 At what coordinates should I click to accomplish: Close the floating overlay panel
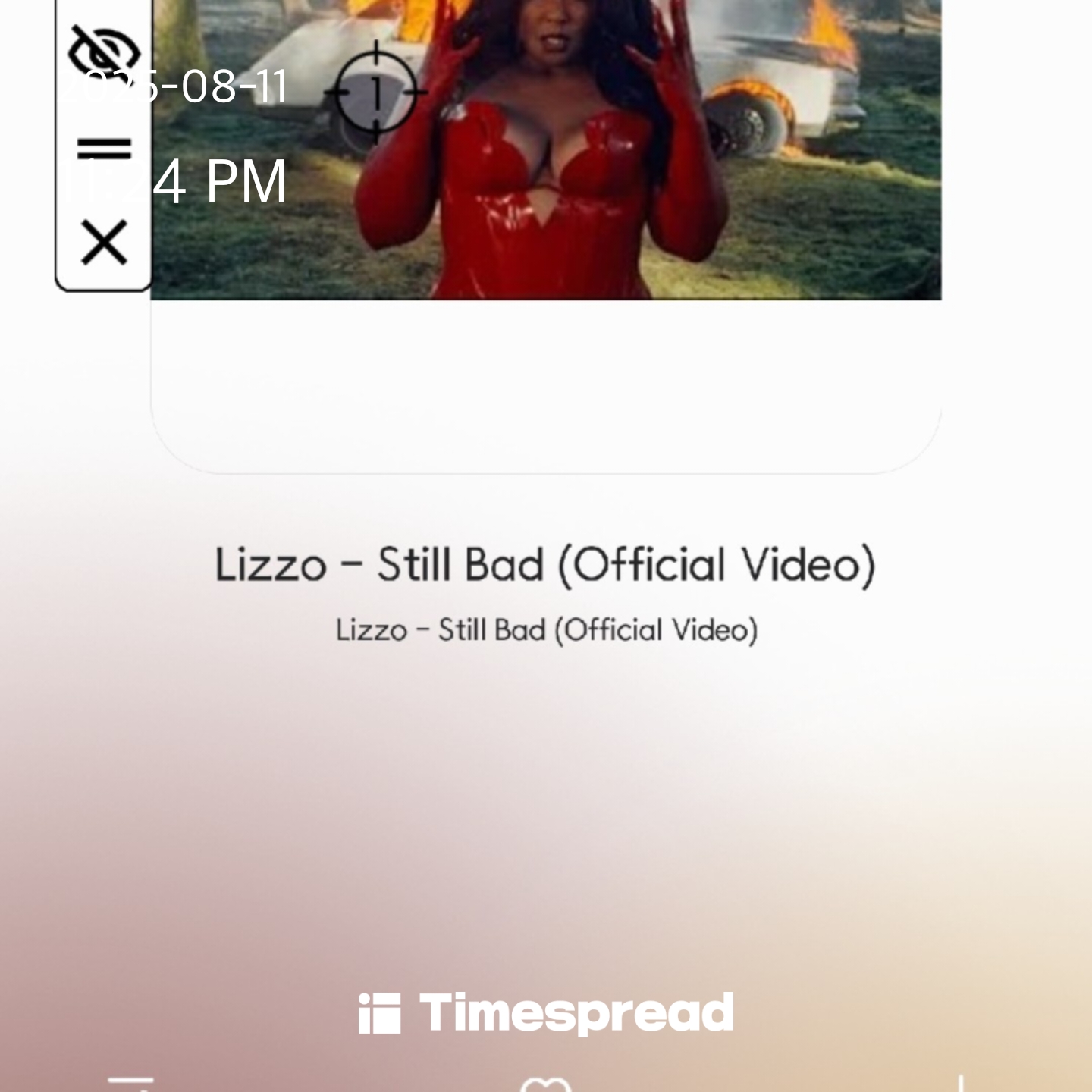104,243
